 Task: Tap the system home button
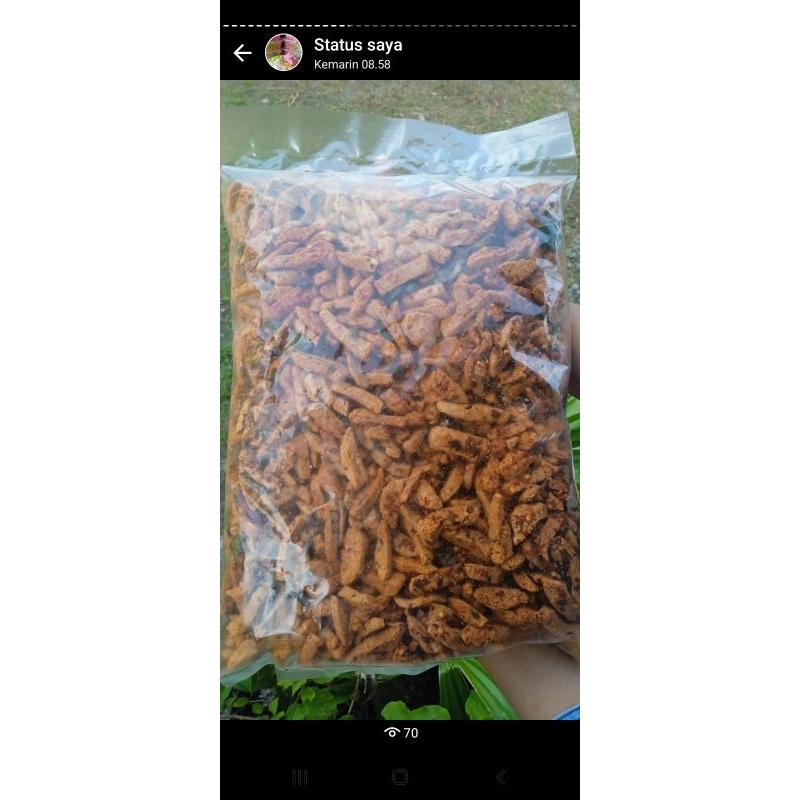[400, 777]
